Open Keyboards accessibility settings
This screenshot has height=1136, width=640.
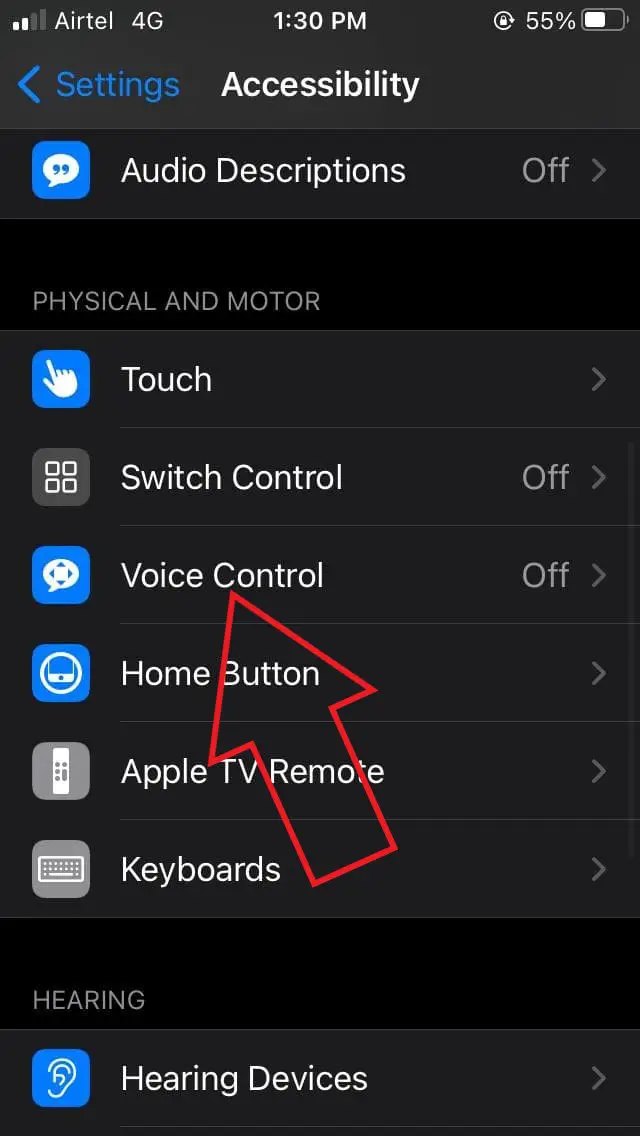coord(320,869)
